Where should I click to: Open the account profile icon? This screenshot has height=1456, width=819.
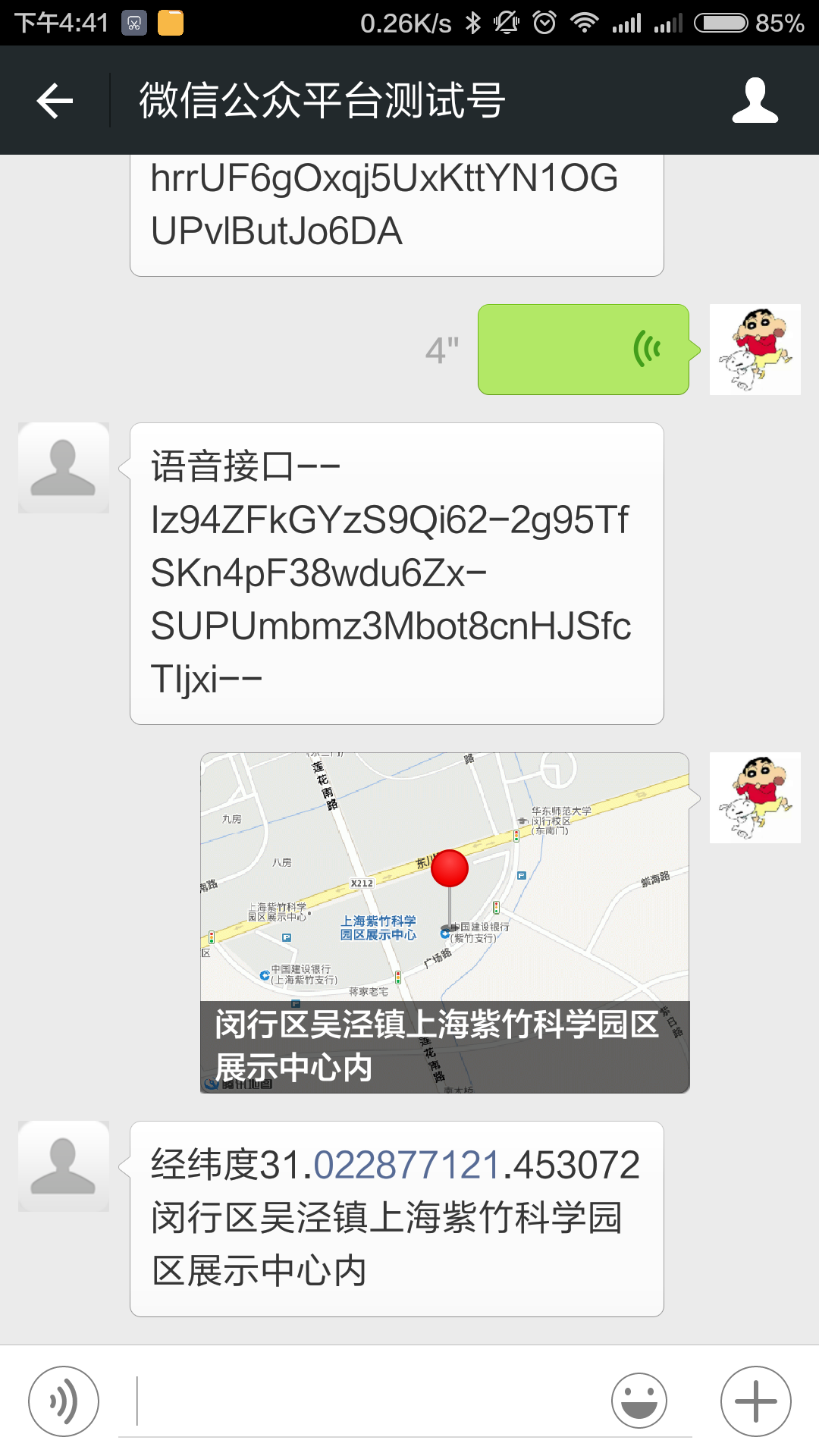[755, 100]
